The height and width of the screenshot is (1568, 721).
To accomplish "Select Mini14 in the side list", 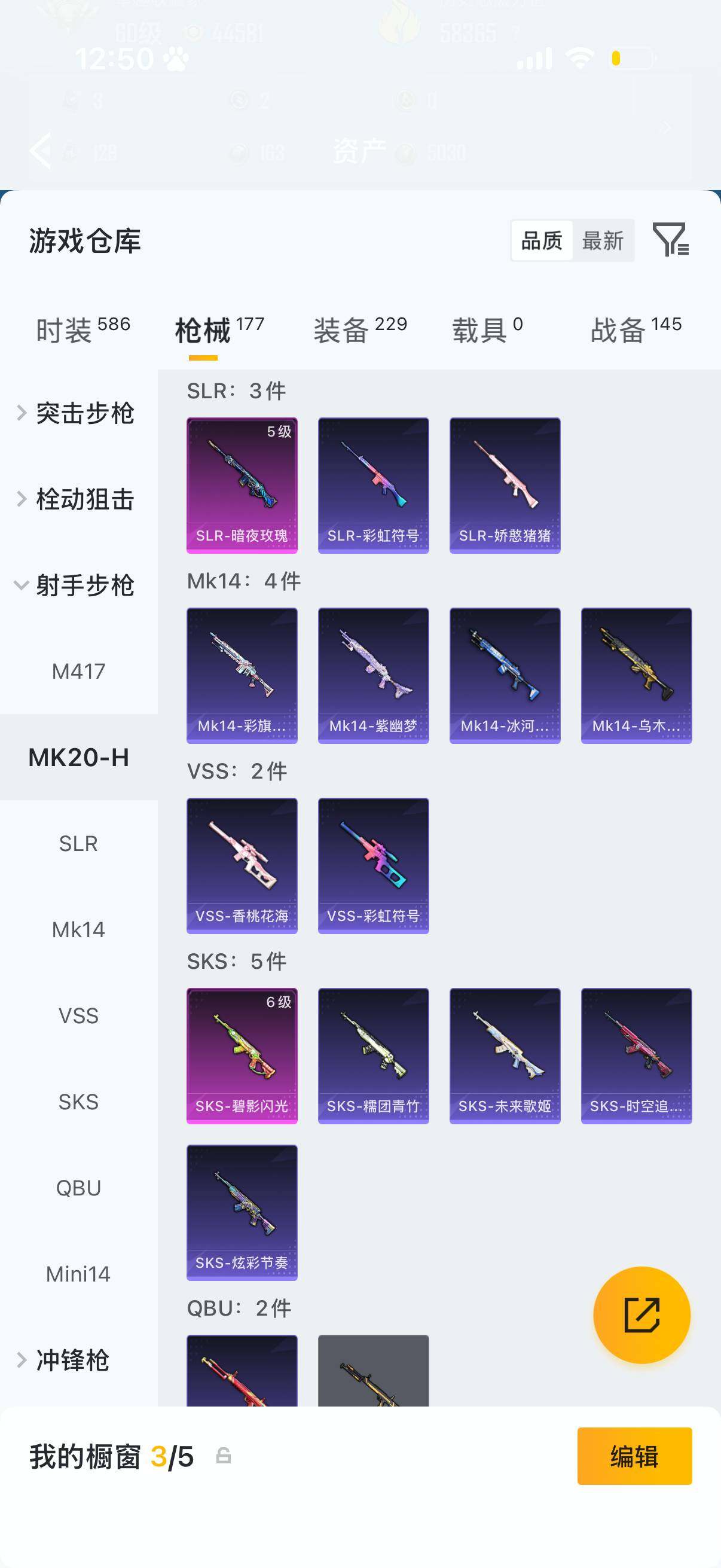I will (78, 1273).
